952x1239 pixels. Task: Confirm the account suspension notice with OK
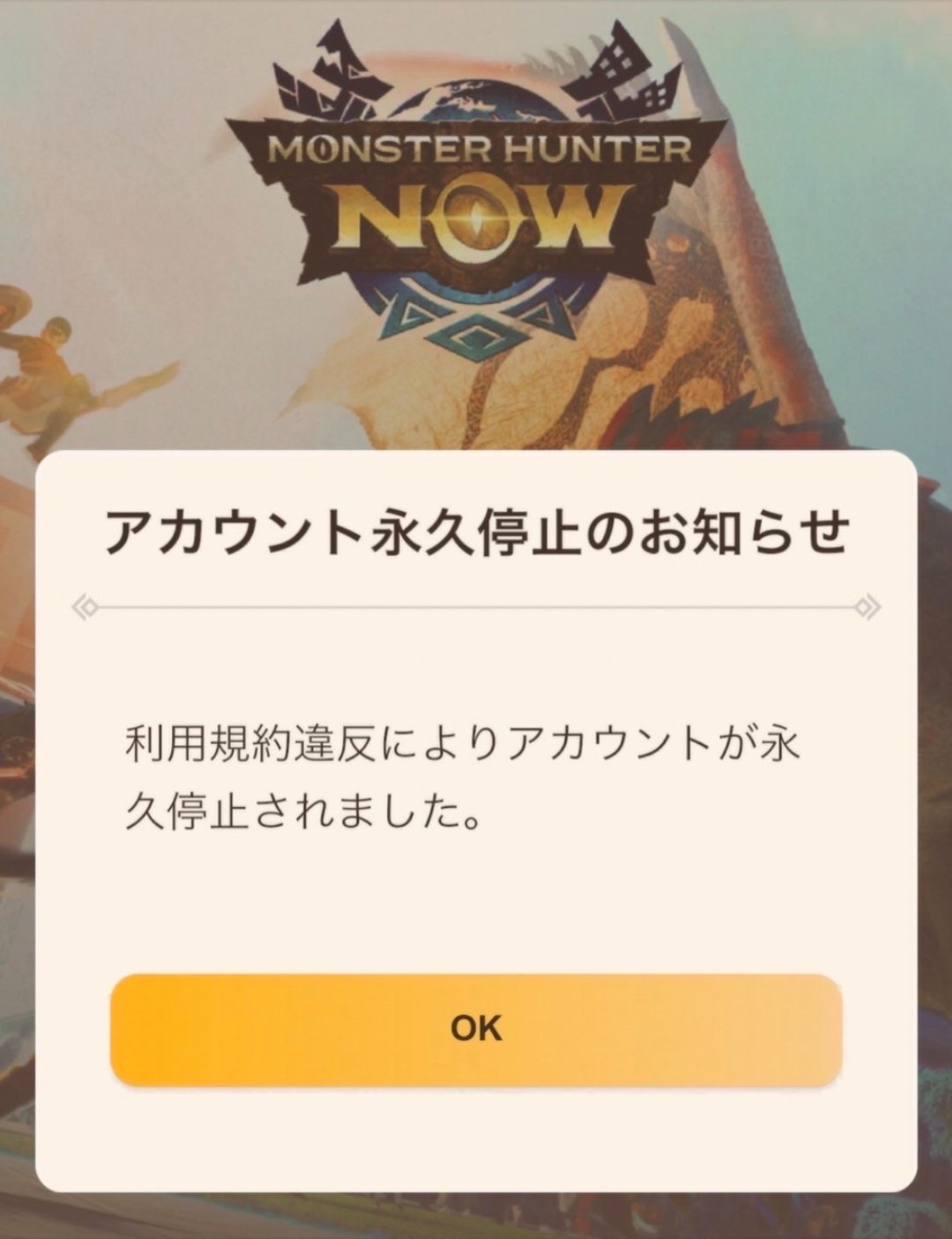pyautogui.click(x=476, y=1029)
